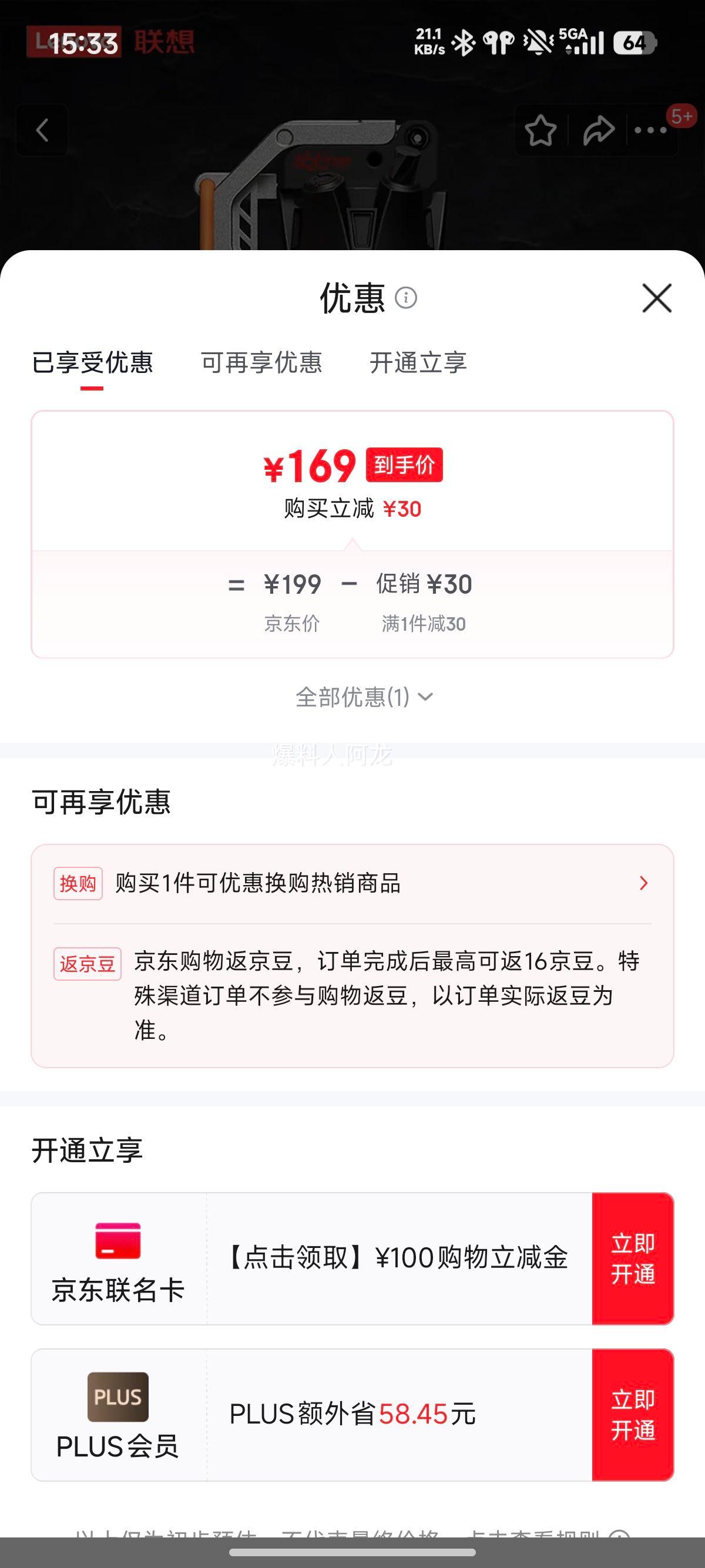Close the 优惠 panel with the X
Viewport: 705px width, 1568px height.
657,299
